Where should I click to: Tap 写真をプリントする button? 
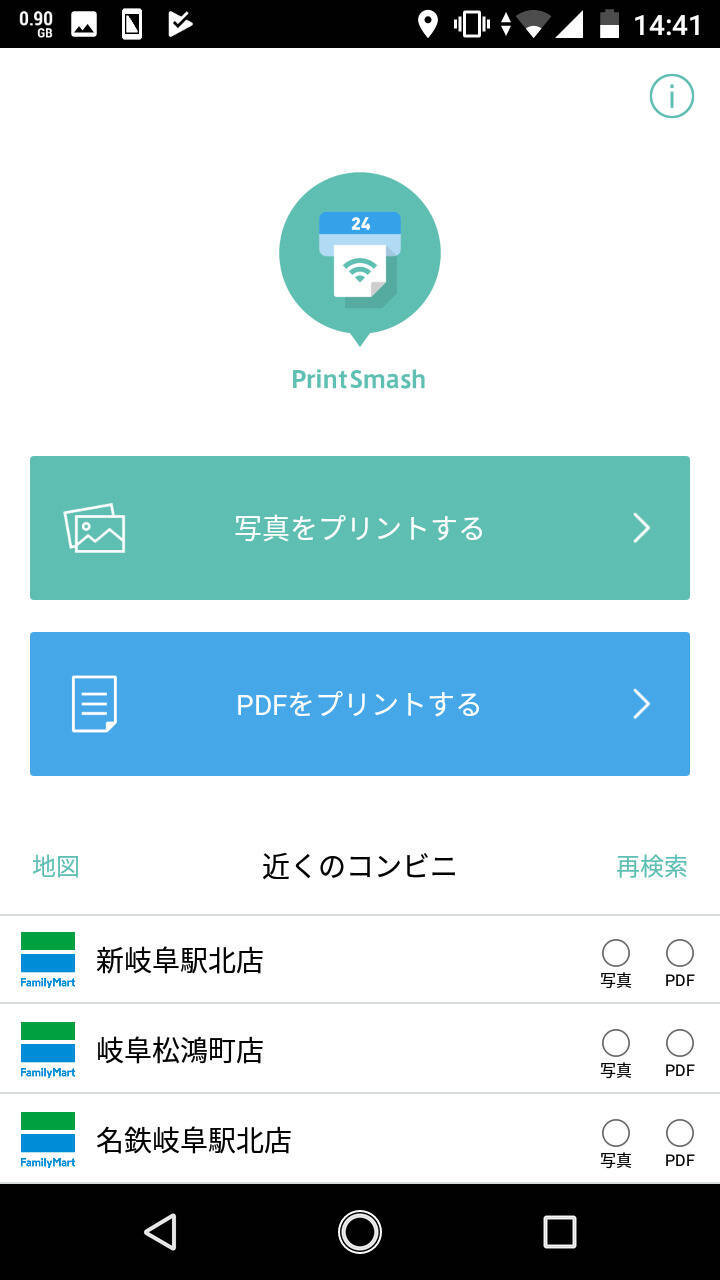[360, 528]
